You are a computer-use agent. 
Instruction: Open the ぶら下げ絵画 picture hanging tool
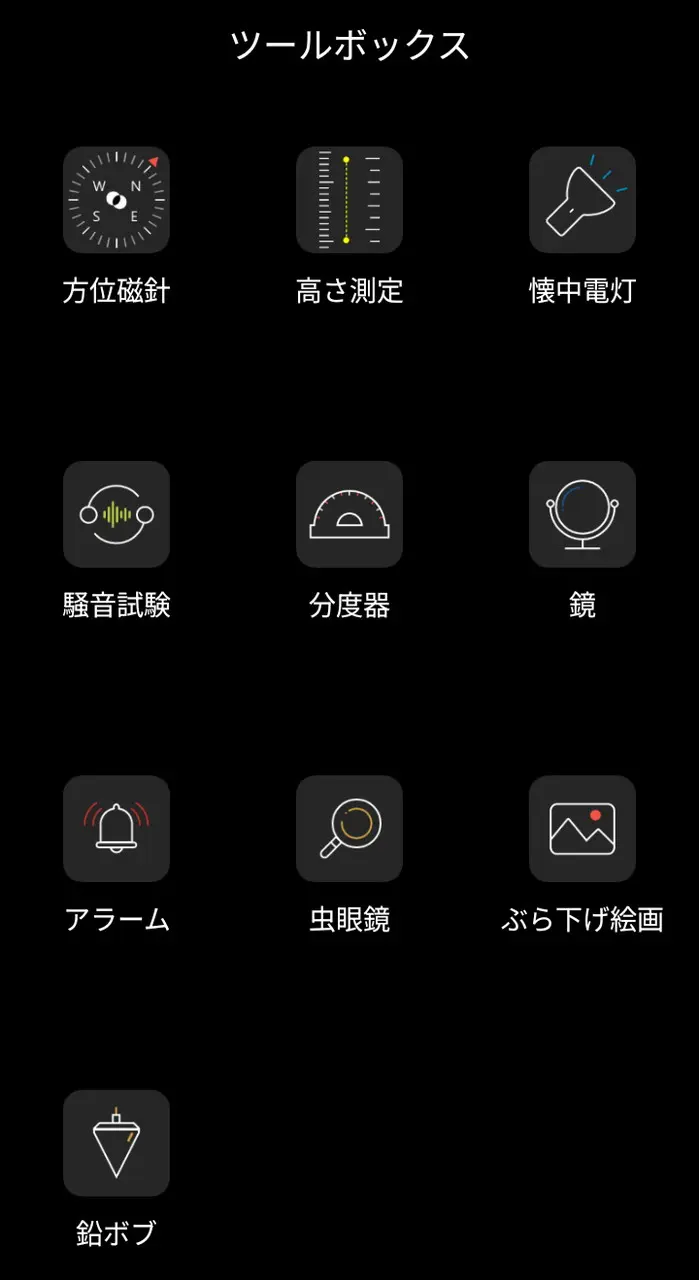(x=582, y=828)
